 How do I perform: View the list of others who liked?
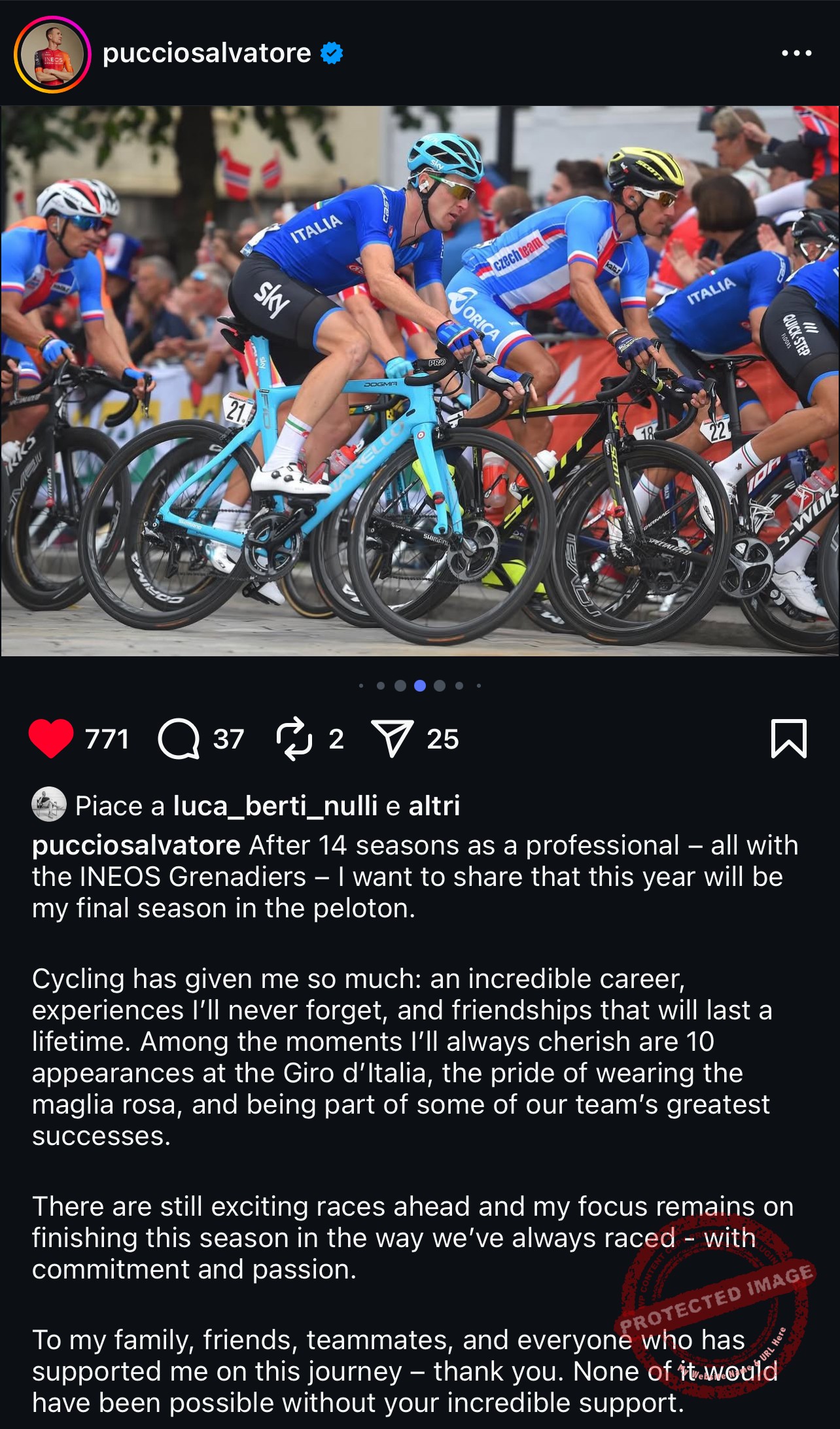tap(434, 806)
